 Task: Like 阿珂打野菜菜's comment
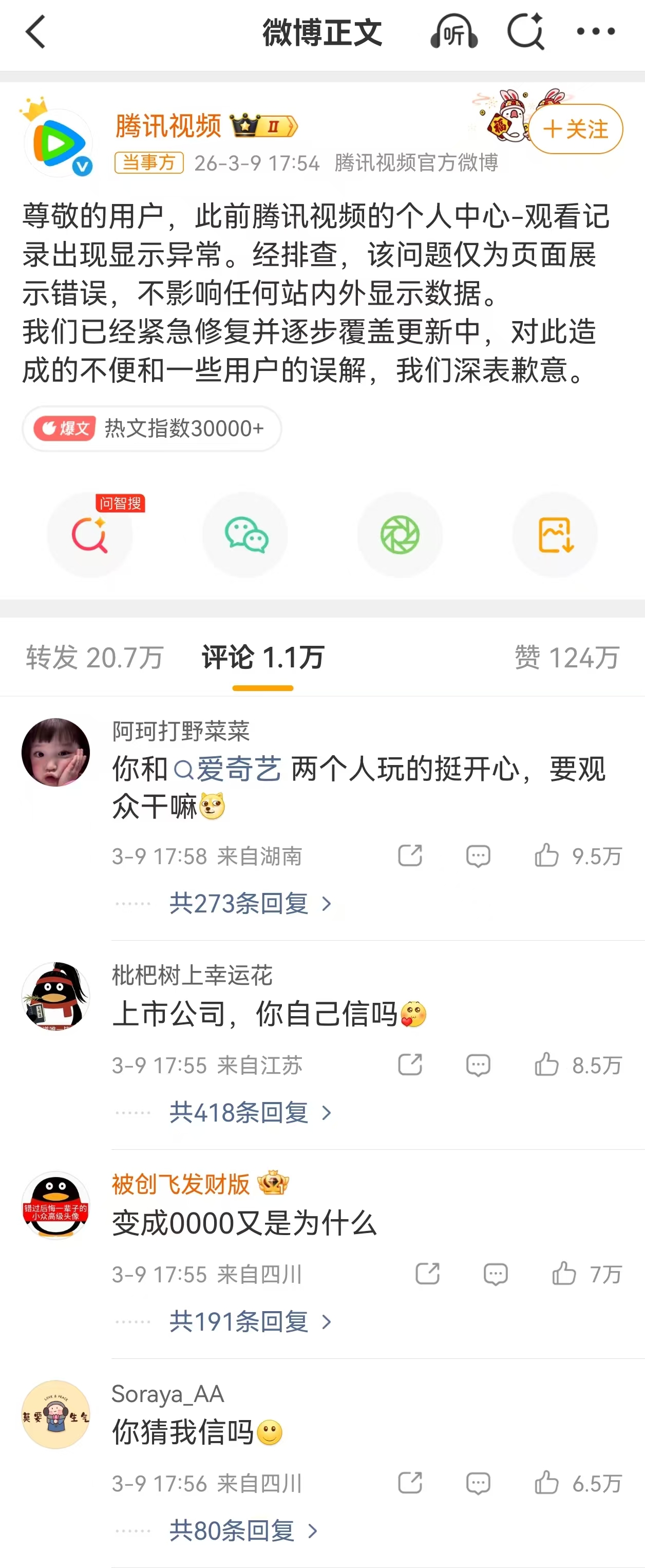point(546,855)
